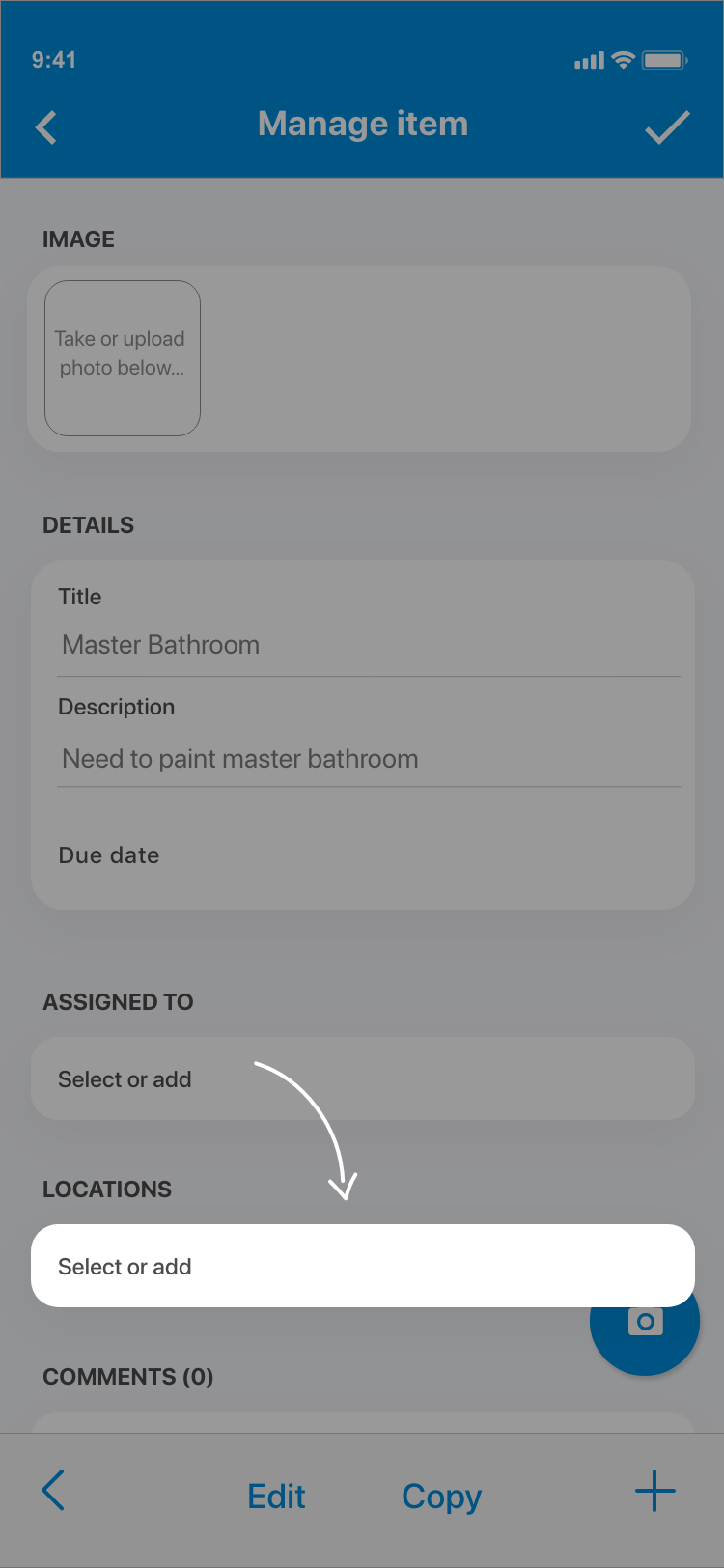
Task: Edit the Title field
Action: click(367, 645)
